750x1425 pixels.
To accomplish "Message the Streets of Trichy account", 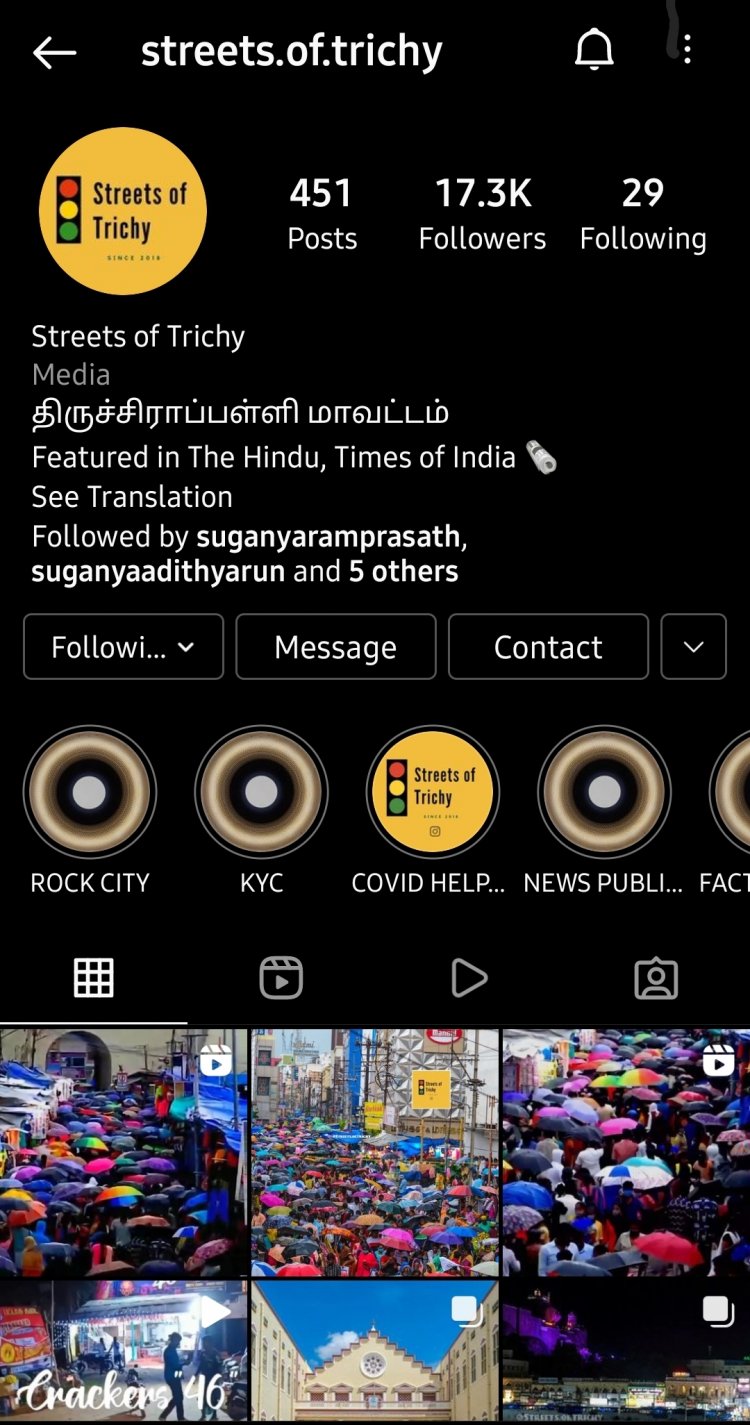I will 335,647.
